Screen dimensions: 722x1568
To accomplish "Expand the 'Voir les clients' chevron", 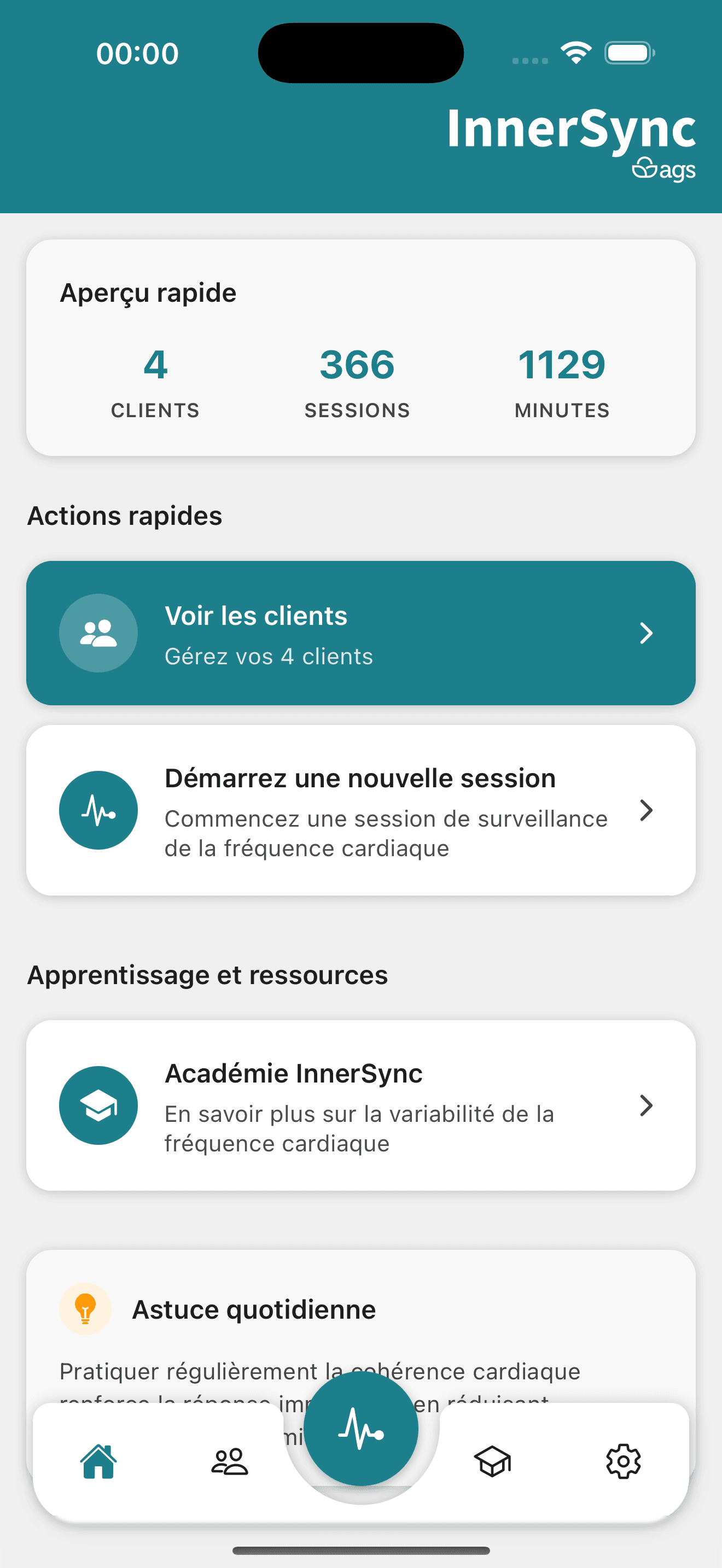I will pos(647,633).
